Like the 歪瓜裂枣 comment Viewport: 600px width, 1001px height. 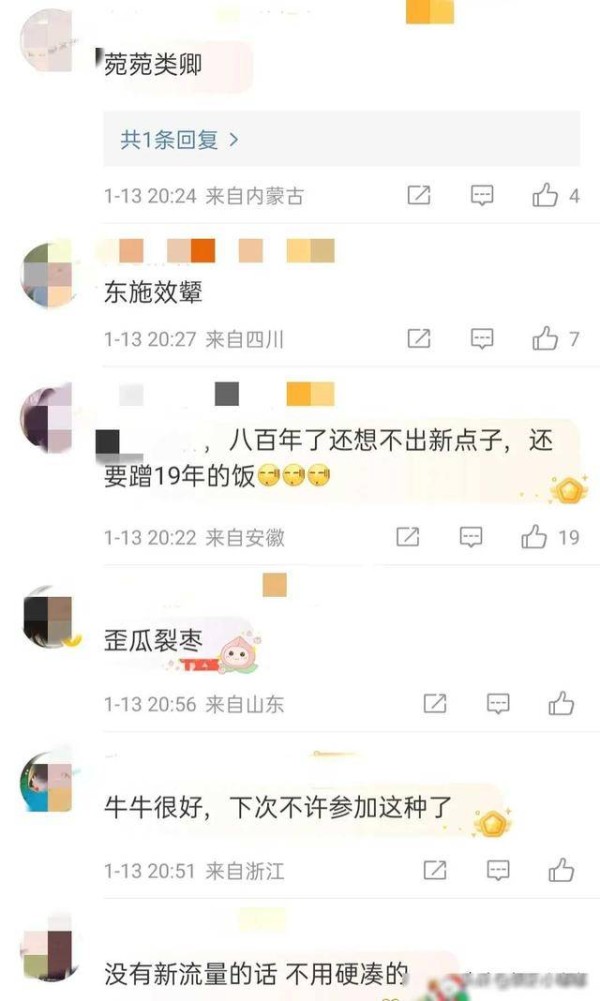click(x=561, y=704)
